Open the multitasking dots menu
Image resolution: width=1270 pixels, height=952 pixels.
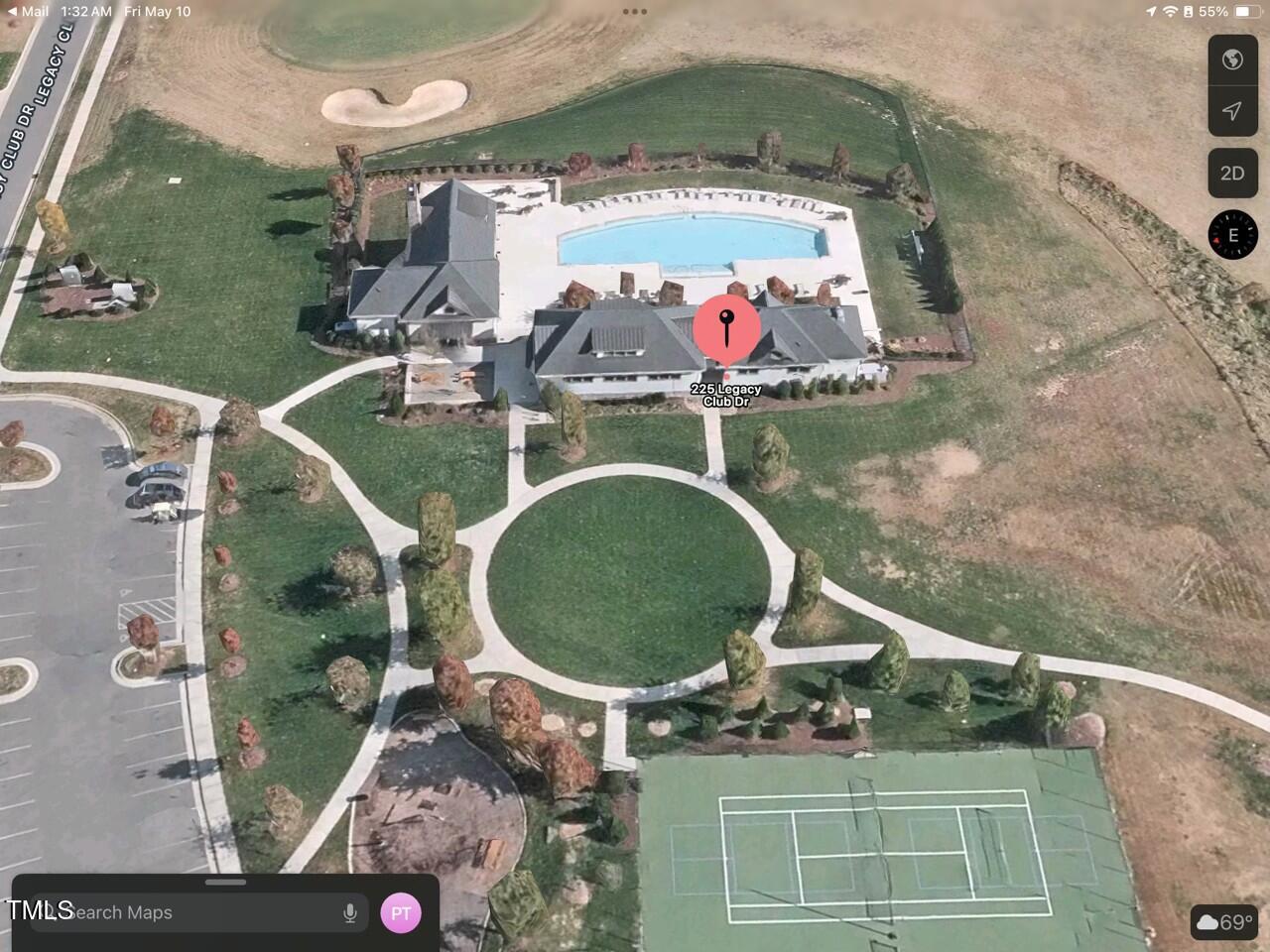point(635,12)
